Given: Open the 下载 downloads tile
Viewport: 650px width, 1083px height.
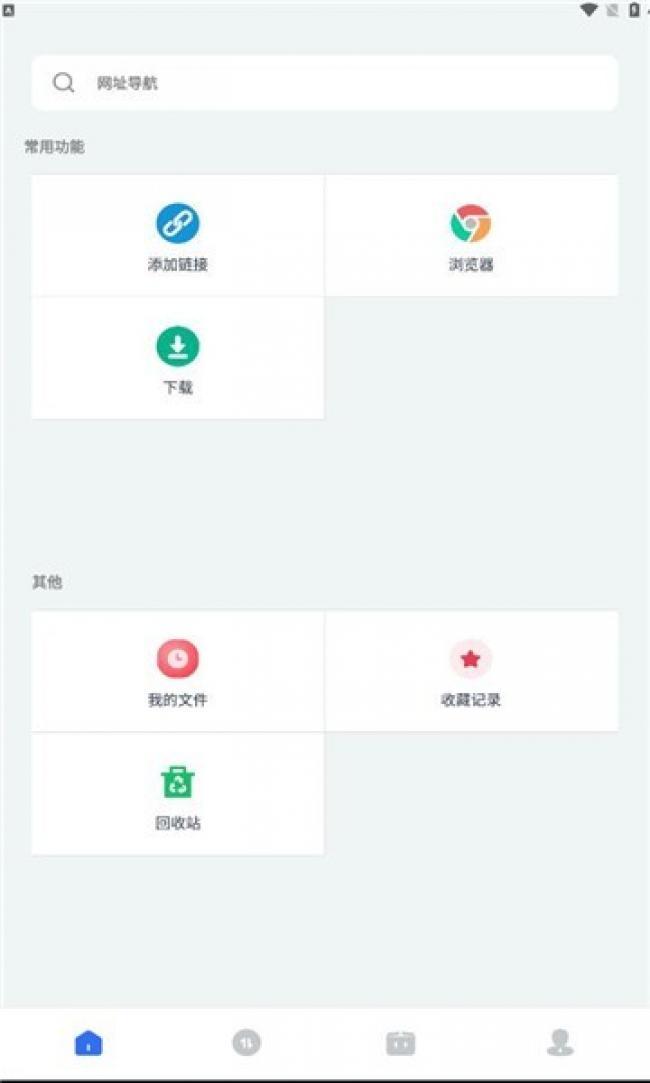Looking at the screenshot, I should click(x=178, y=358).
